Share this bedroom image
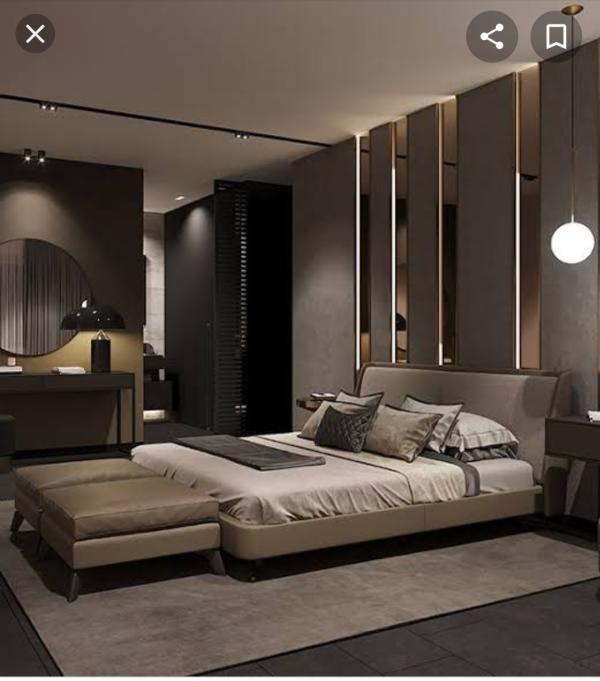600x681 pixels. pyautogui.click(x=492, y=37)
